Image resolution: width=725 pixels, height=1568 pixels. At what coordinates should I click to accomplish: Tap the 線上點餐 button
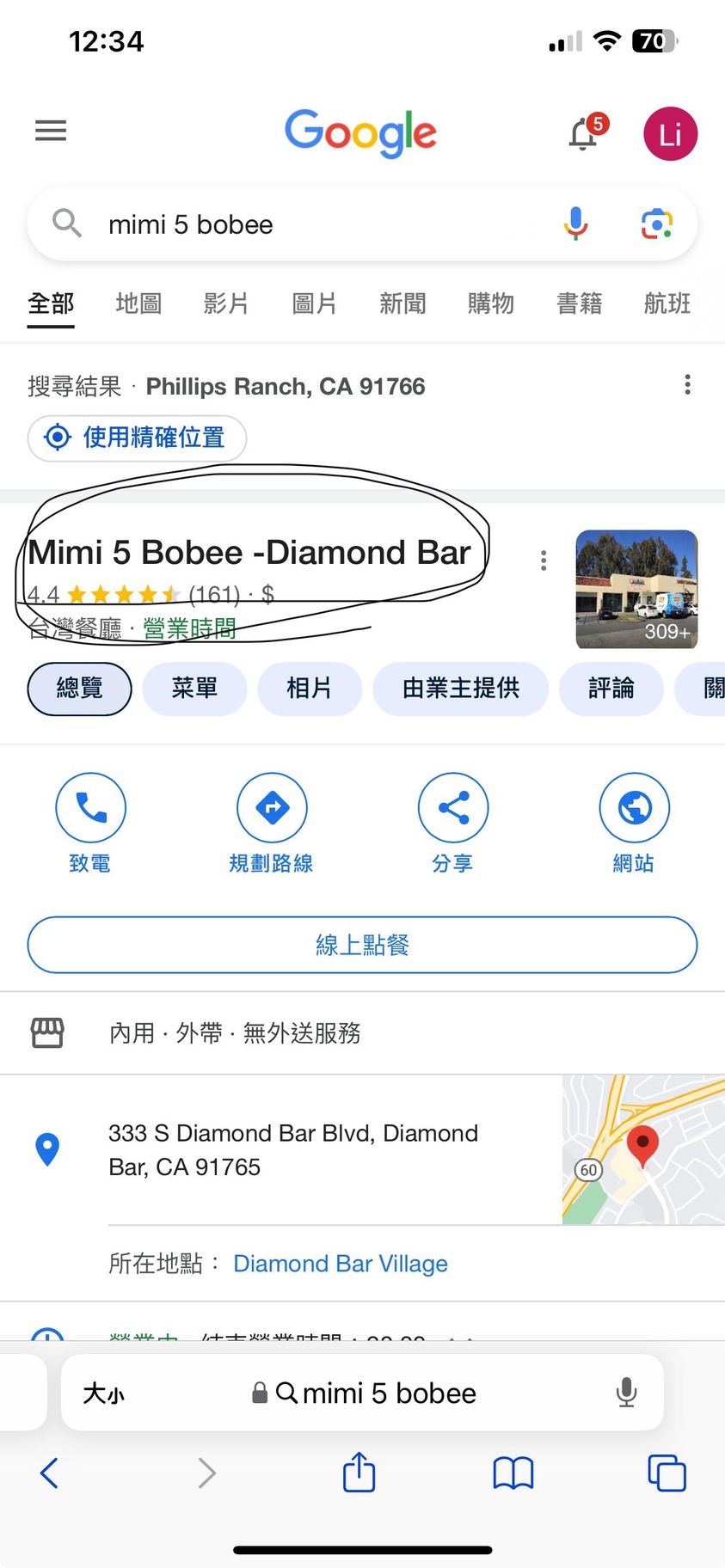(362, 946)
